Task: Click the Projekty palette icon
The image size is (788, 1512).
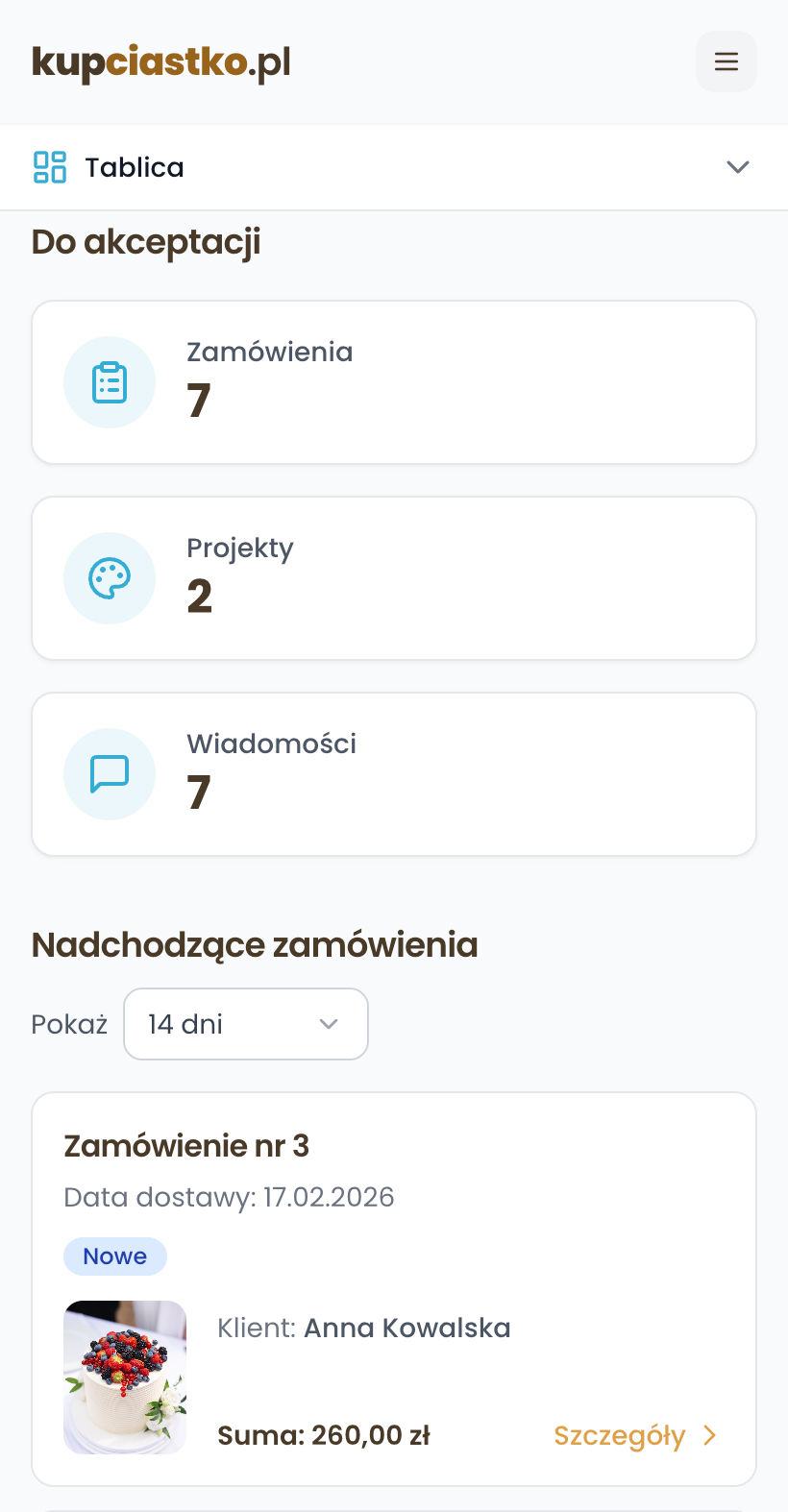Action: pos(110,577)
